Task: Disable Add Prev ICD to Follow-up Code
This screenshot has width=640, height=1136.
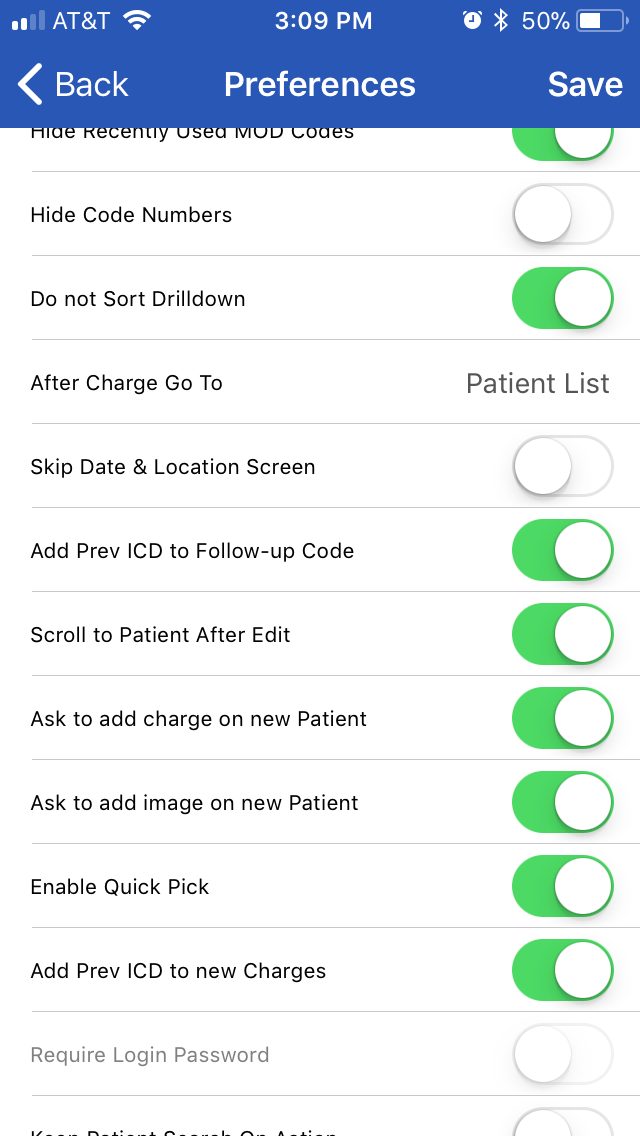Action: [563, 551]
